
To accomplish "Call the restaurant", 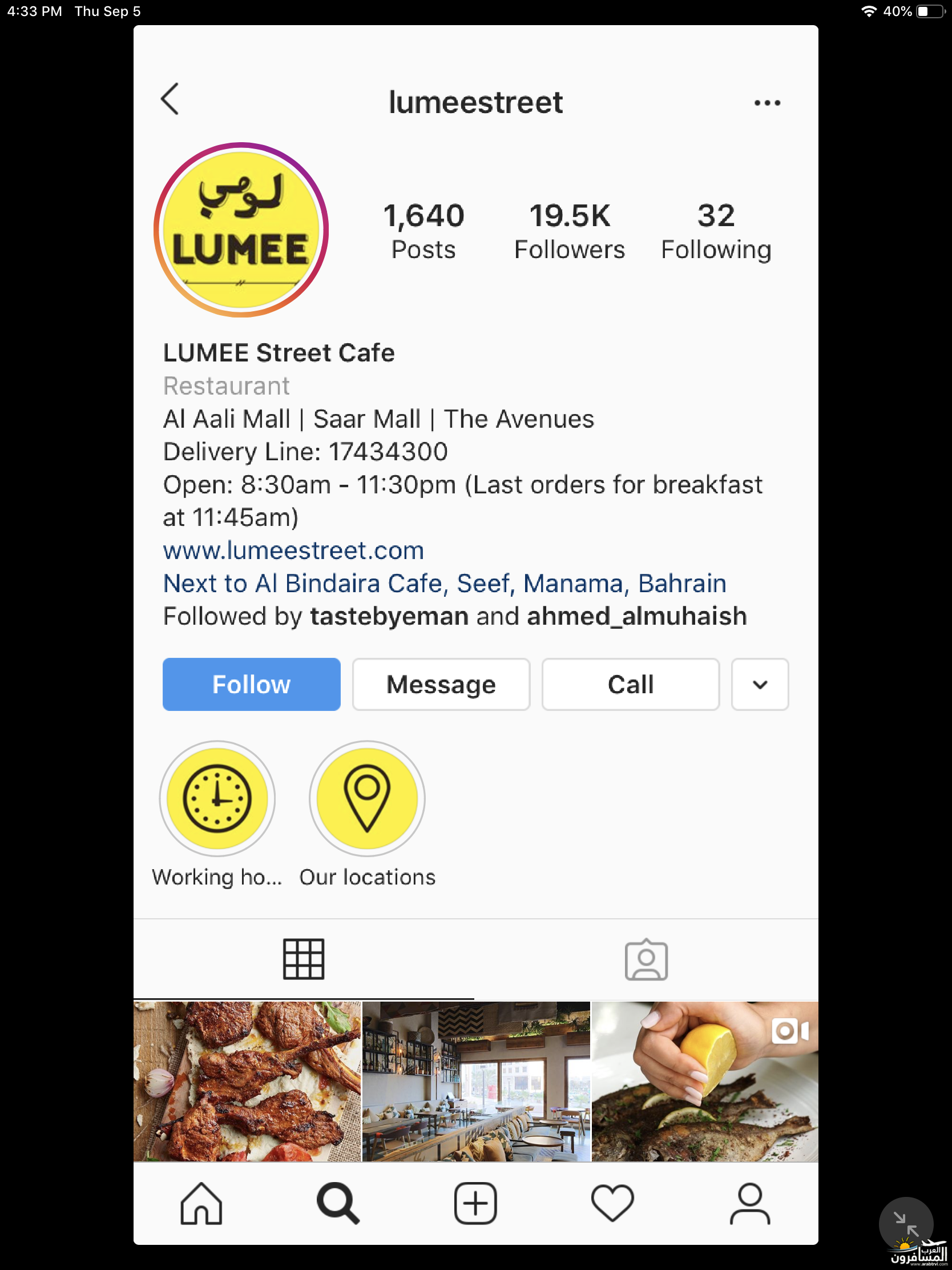I will [x=630, y=684].
